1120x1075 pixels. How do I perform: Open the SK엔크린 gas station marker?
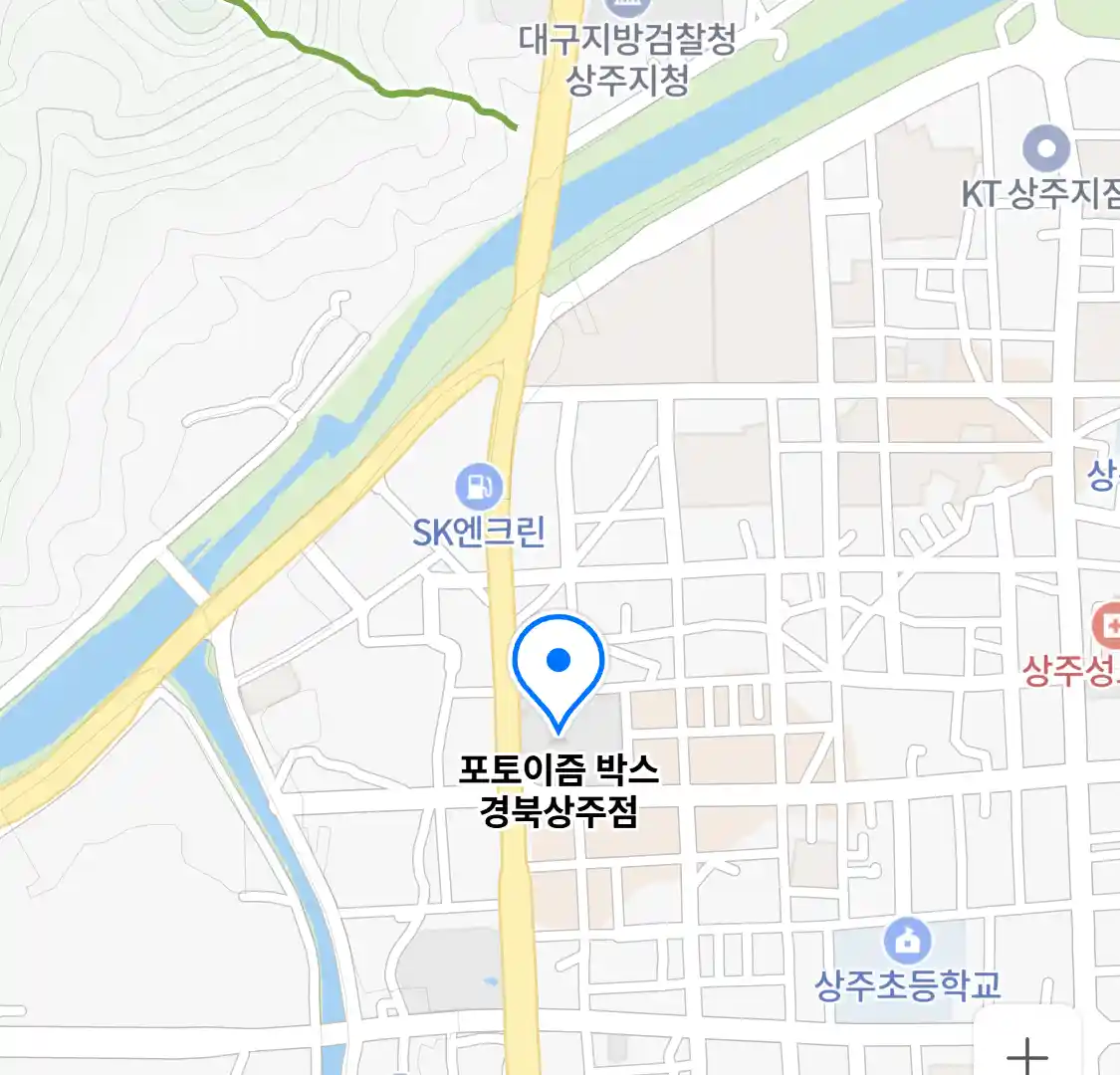click(479, 487)
